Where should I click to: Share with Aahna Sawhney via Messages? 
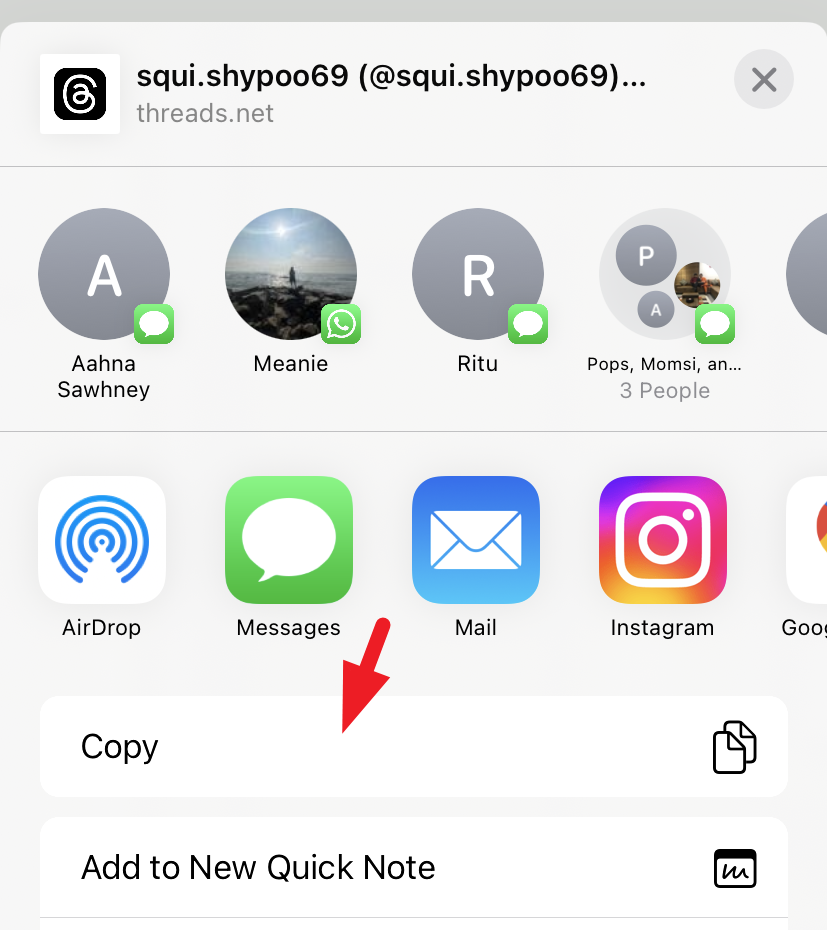104,275
